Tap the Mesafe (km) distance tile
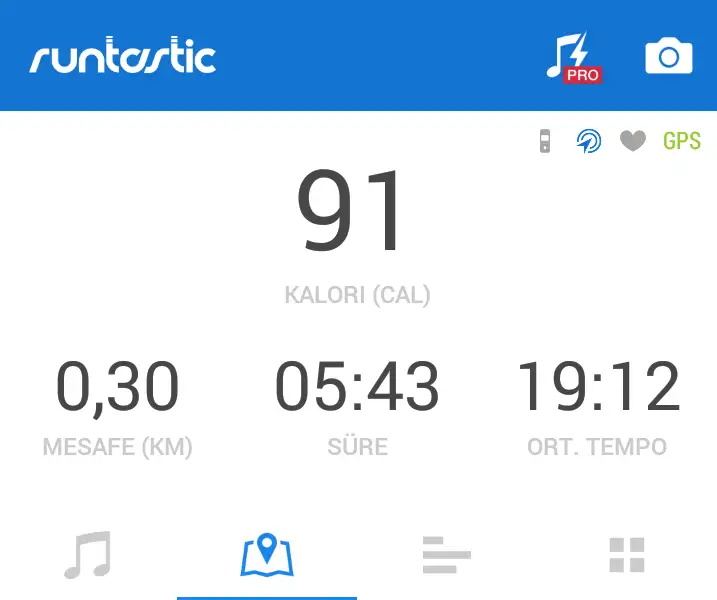The height and width of the screenshot is (600, 717). tap(117, 405)
